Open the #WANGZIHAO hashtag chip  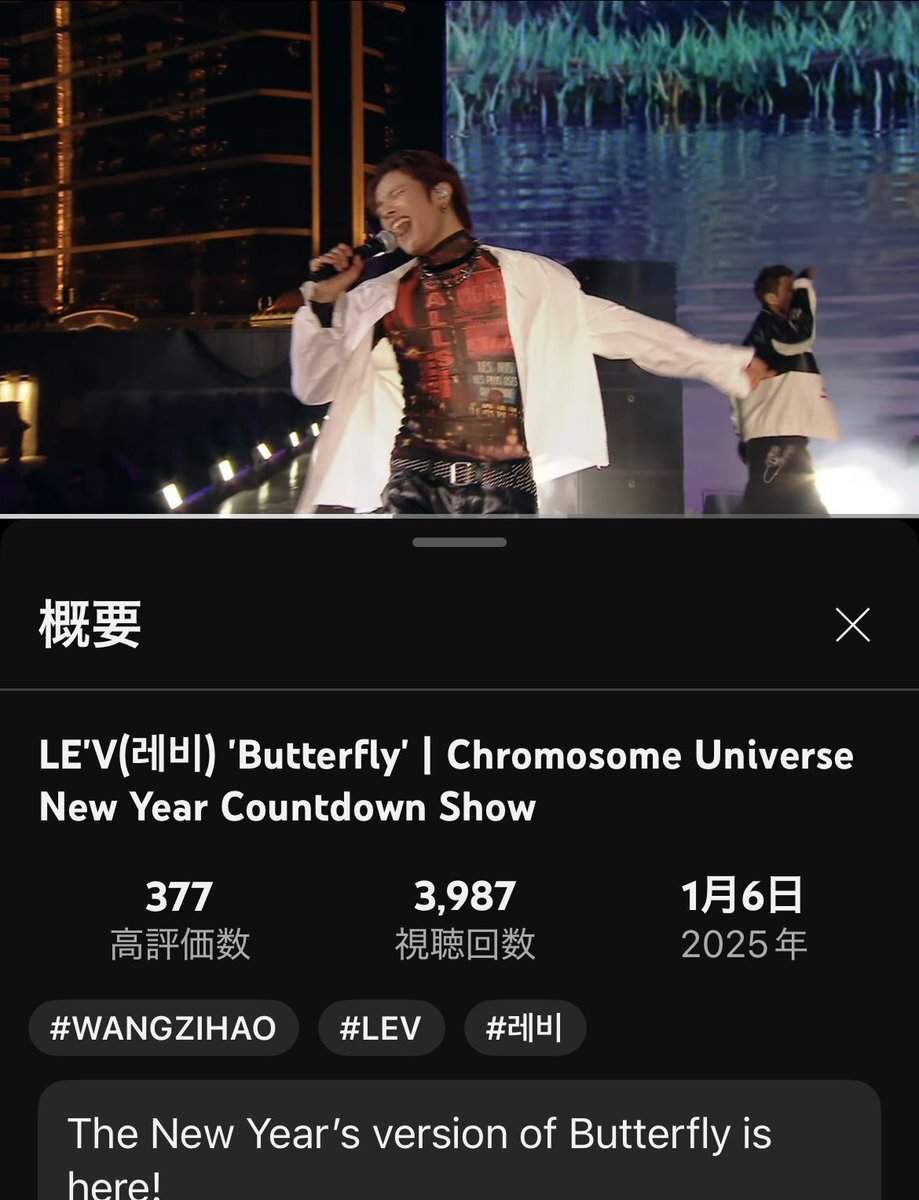point(163,1028)
